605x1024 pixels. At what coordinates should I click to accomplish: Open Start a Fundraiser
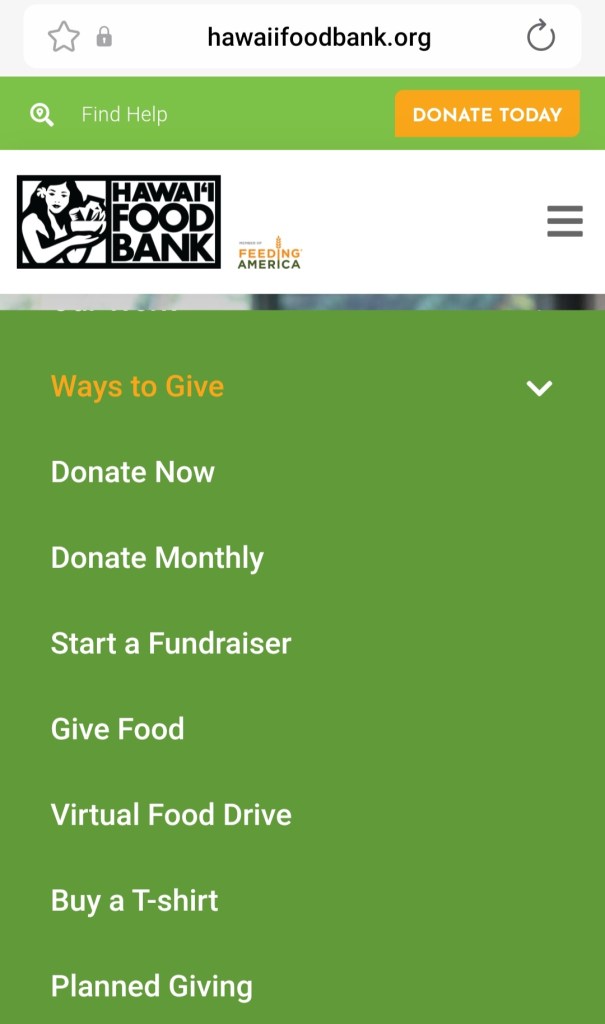pos(171,643)
